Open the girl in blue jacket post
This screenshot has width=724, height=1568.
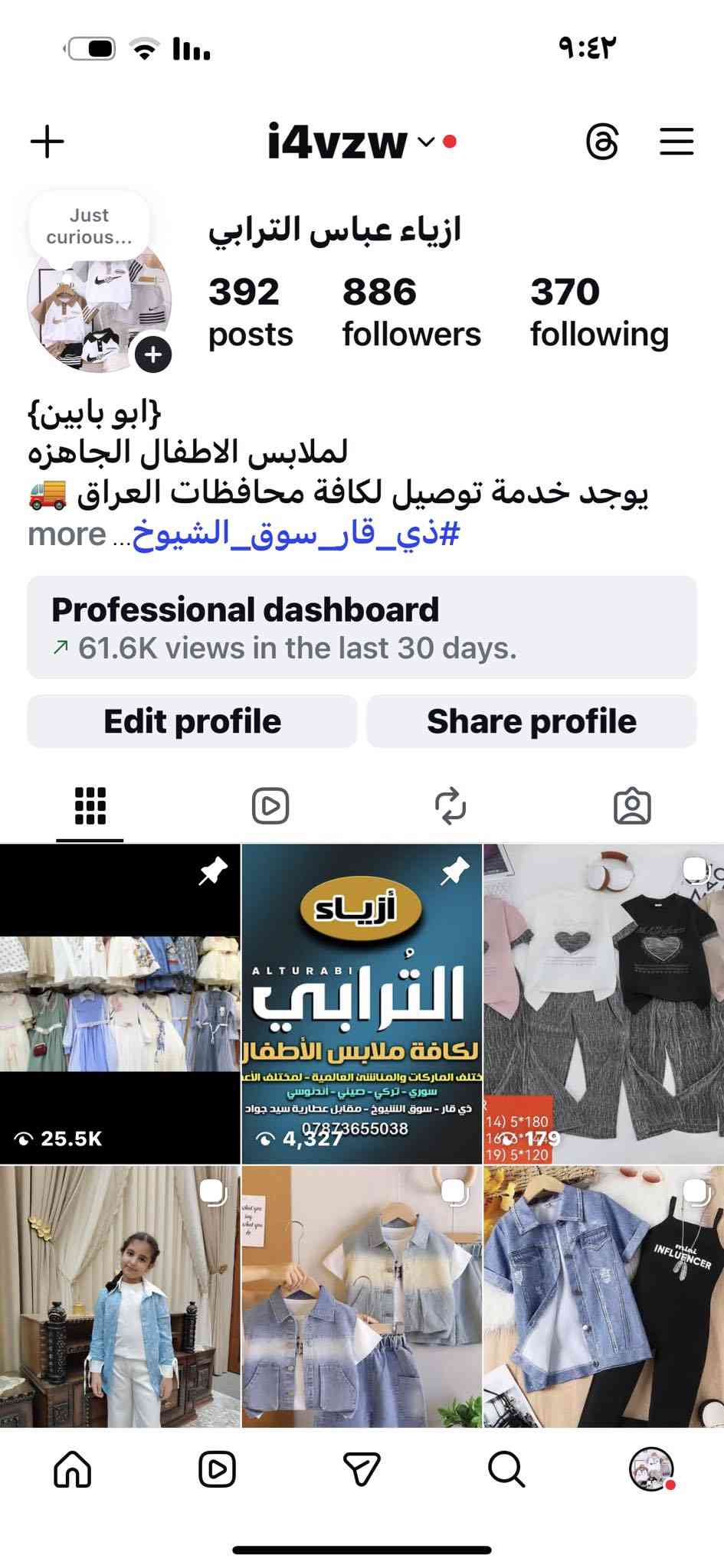coord(120,1296)
